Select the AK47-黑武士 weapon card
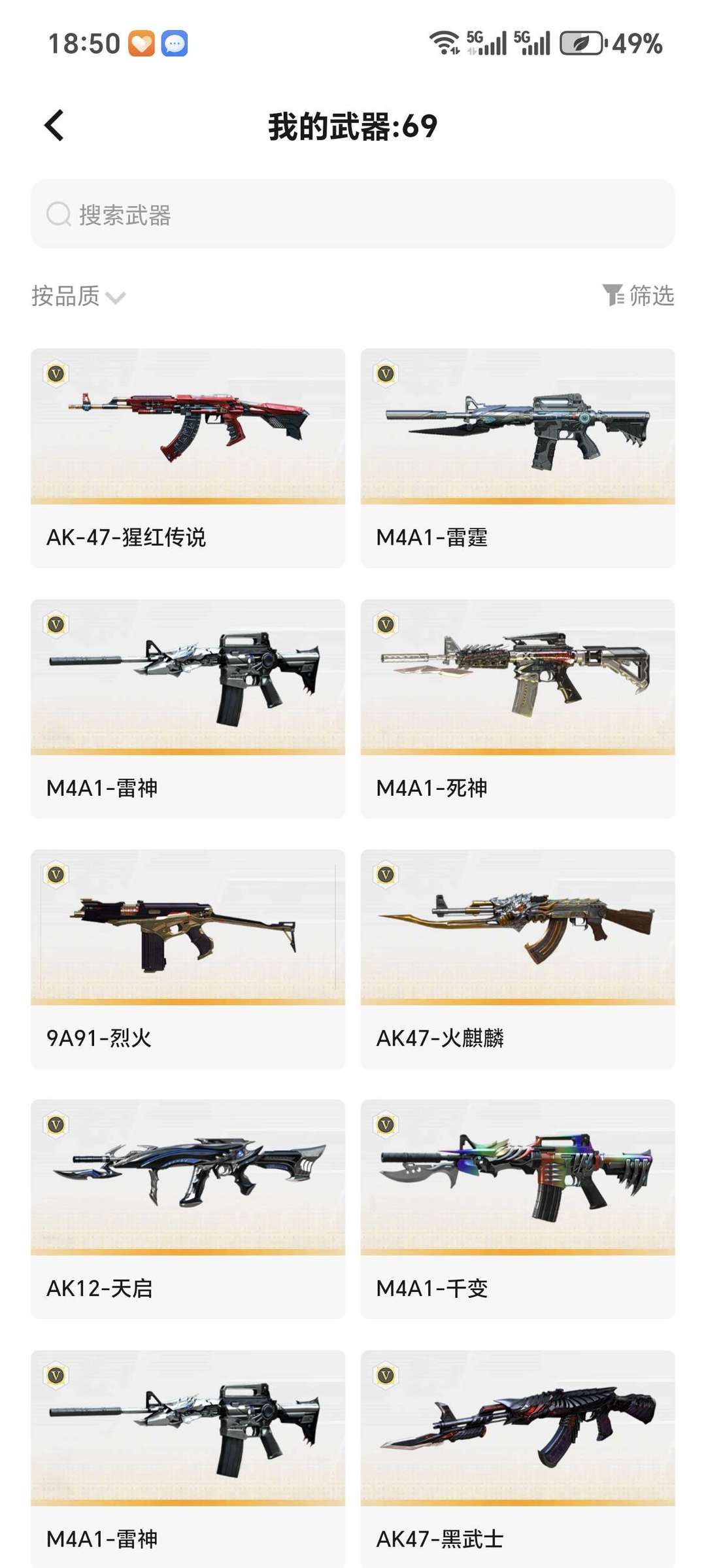The height and width of the screenshot is (1568, 706). 518,1459
